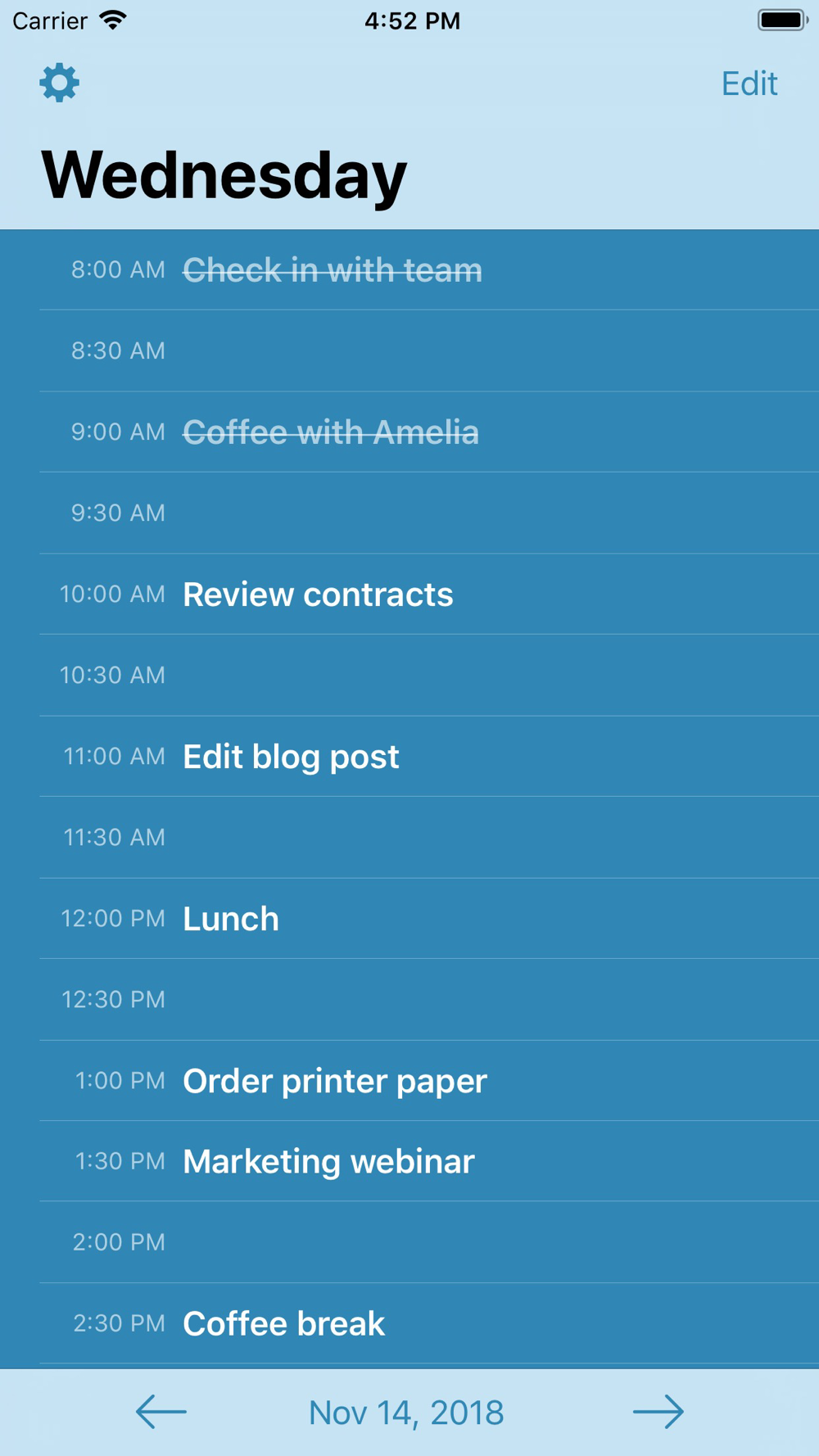Viewport: 819px width, 1456px height.
Task: Select the Coffee break entry
Action: [x=409, y=1323]
